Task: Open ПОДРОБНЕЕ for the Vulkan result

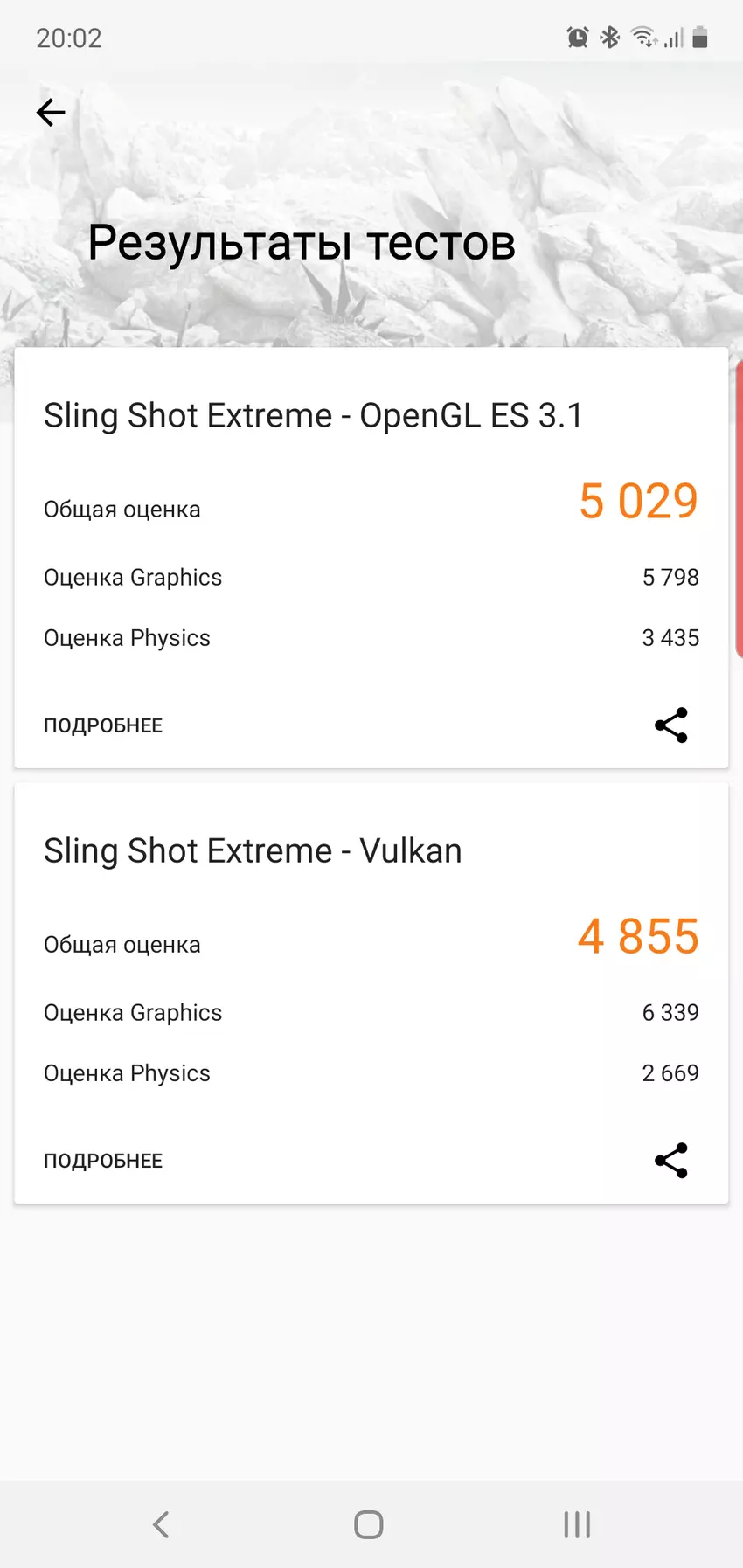Action: 103,1161
